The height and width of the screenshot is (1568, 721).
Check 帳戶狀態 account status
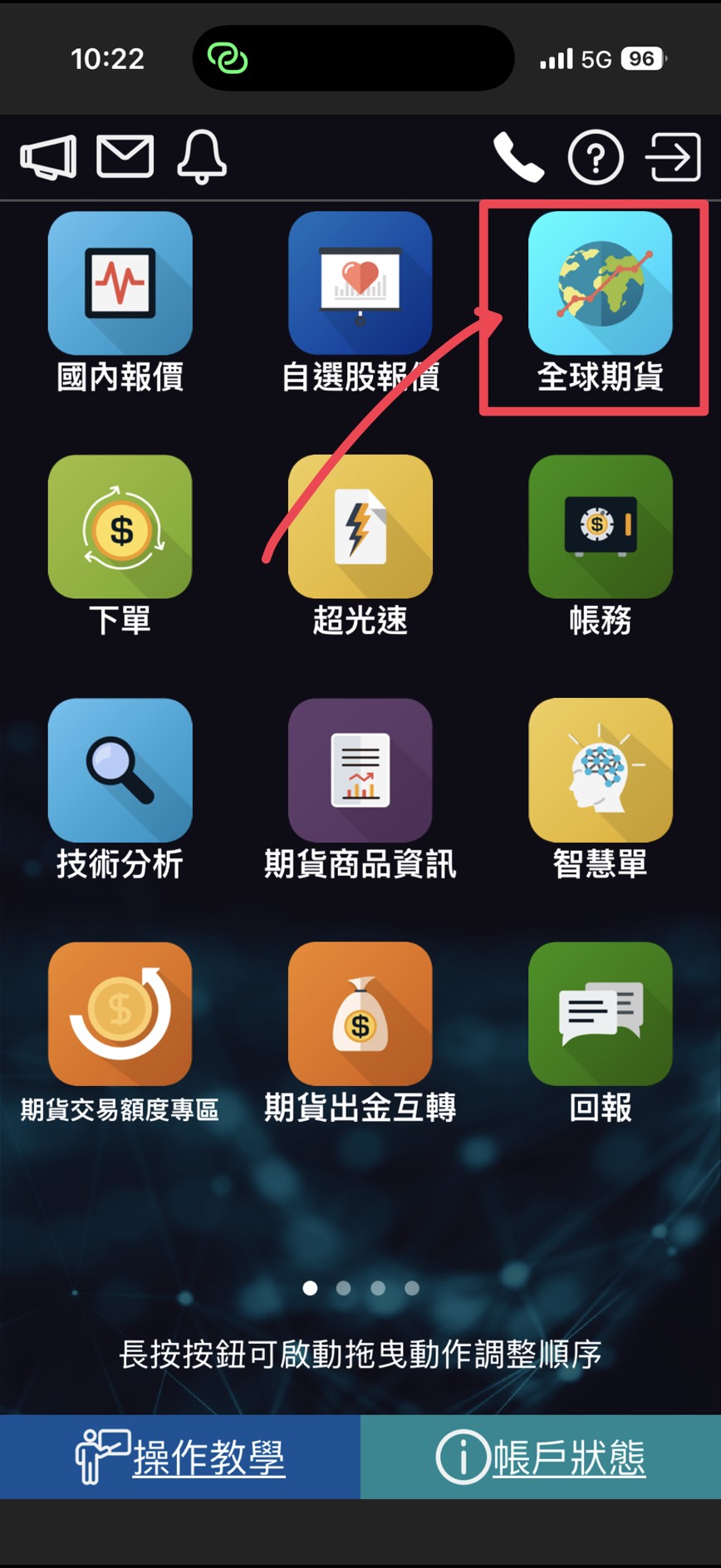point(541,1457)
